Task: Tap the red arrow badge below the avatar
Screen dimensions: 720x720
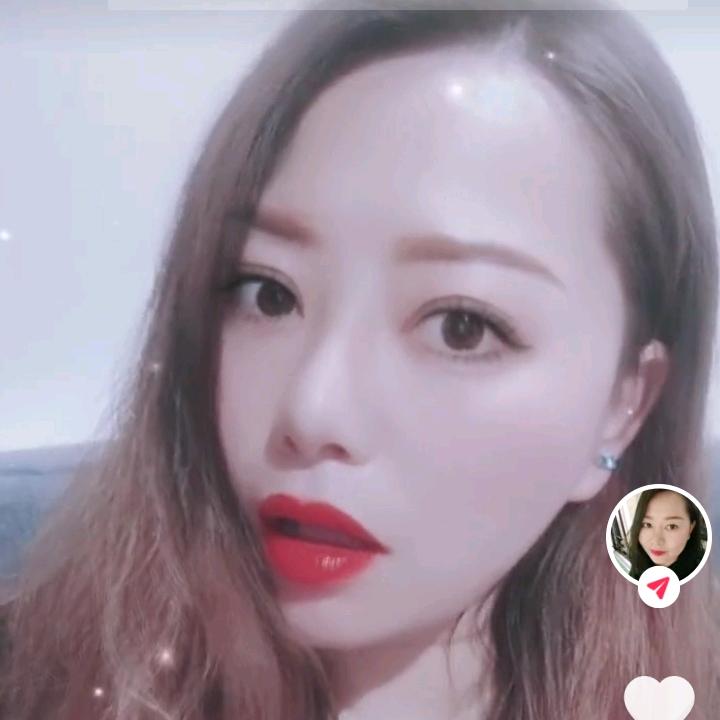Action: click(x=658, y=585)
